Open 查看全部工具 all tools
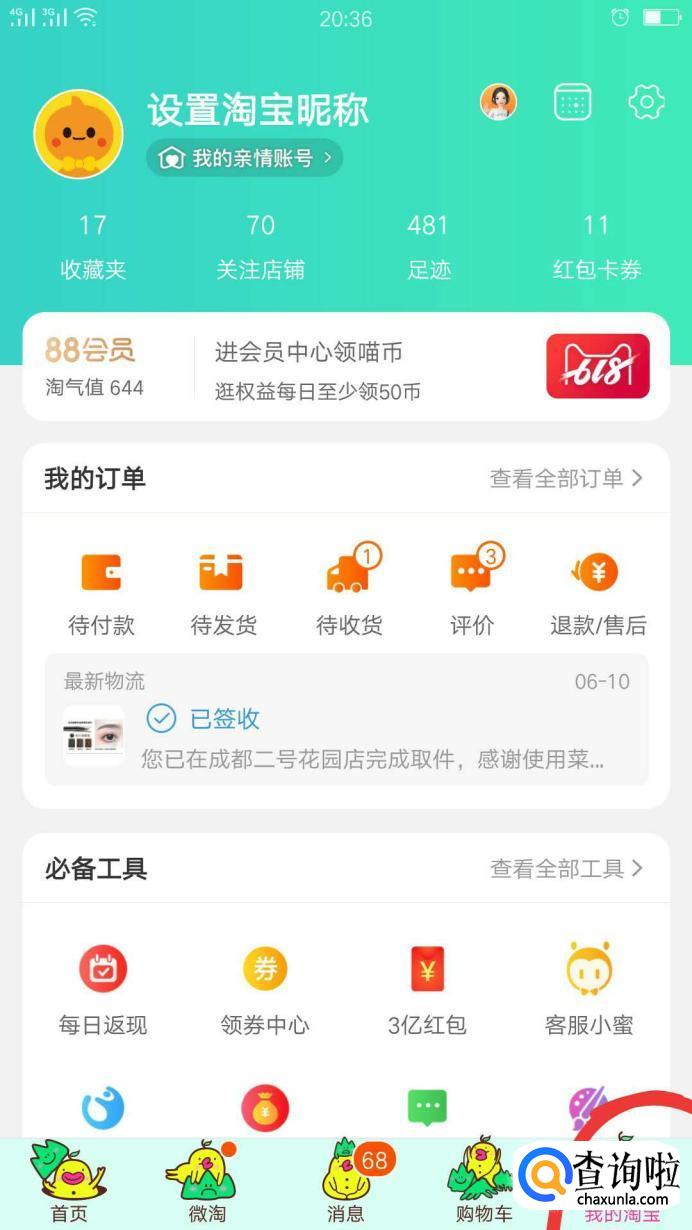 click(565, 868)
